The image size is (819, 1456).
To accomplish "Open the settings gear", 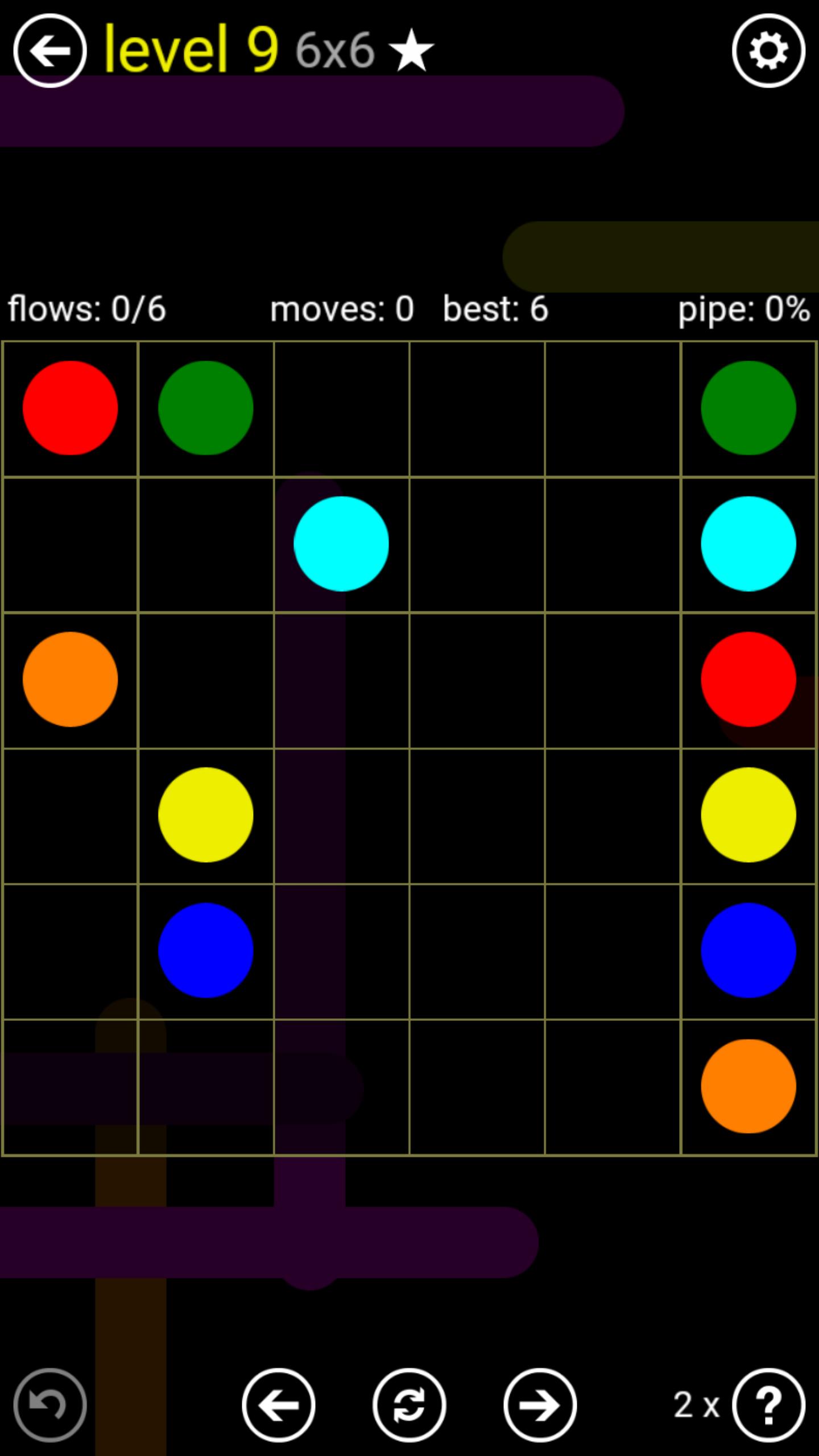I will point(768,51).
